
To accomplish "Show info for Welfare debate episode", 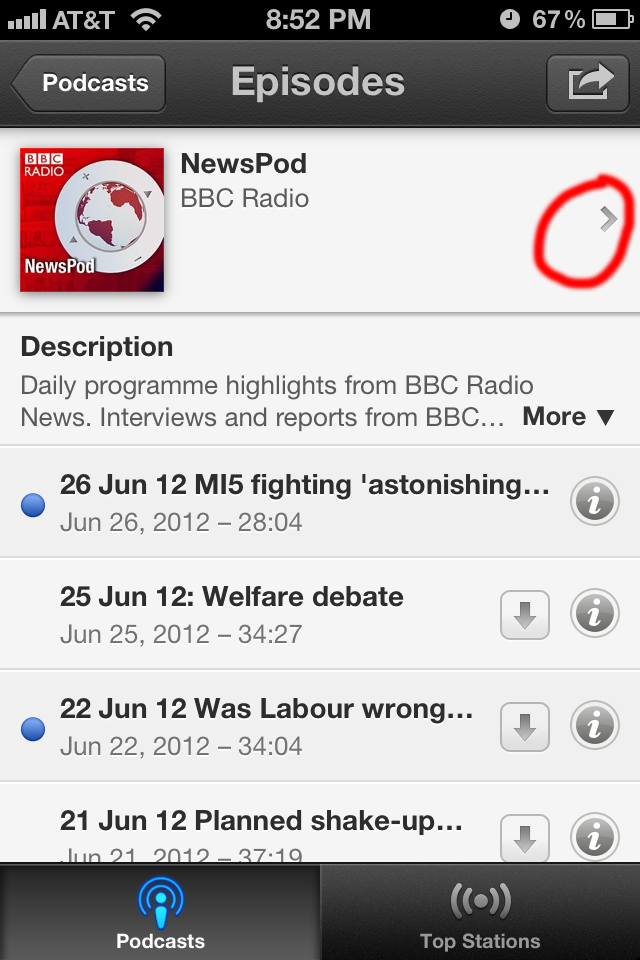I will click(594, 614).
